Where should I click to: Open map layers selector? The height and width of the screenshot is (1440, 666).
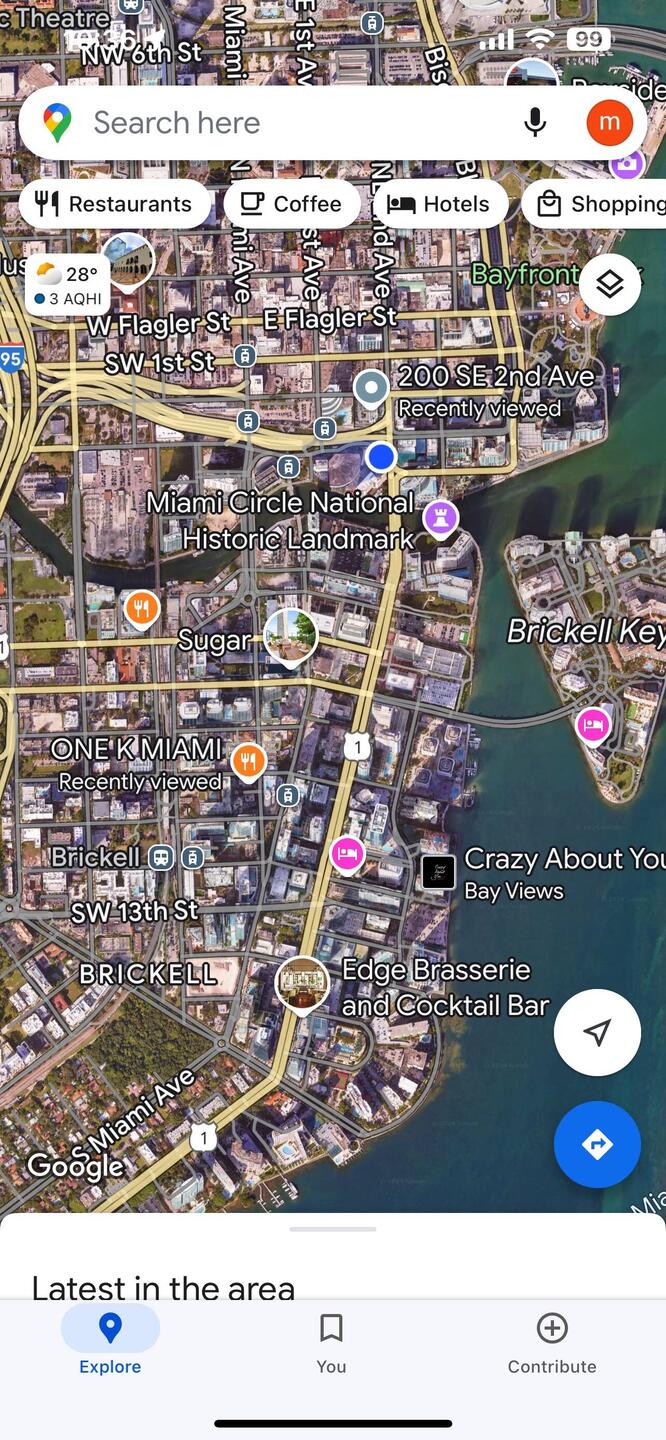tap(609, 285)
